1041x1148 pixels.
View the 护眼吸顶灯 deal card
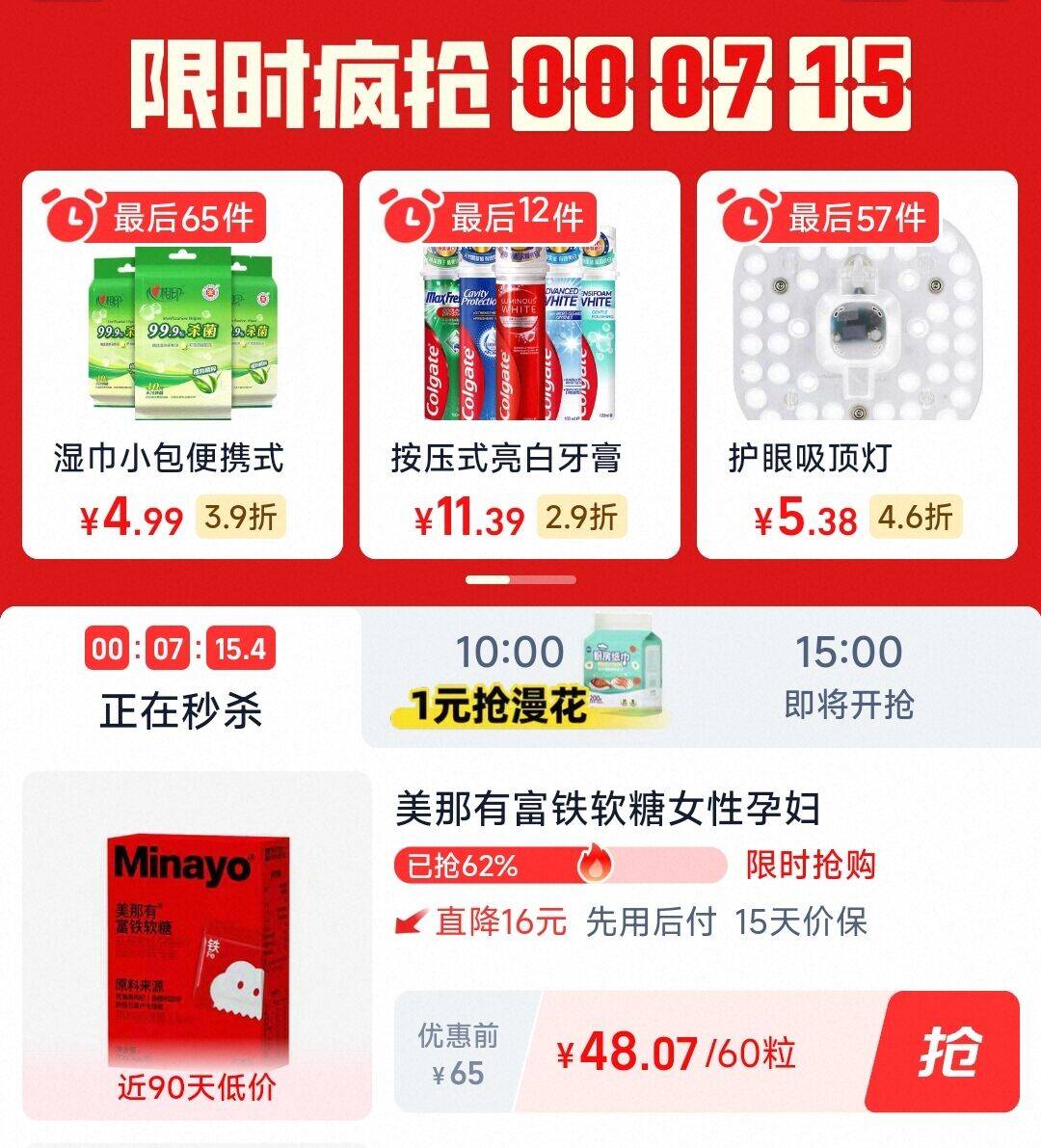point(857,364)
